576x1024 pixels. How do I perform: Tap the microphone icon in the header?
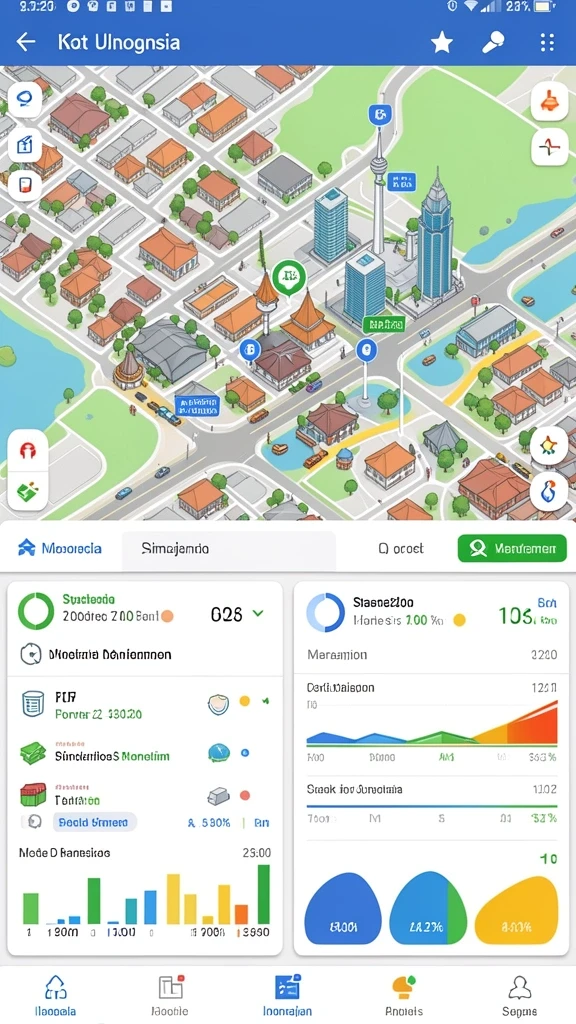(493, 42)
